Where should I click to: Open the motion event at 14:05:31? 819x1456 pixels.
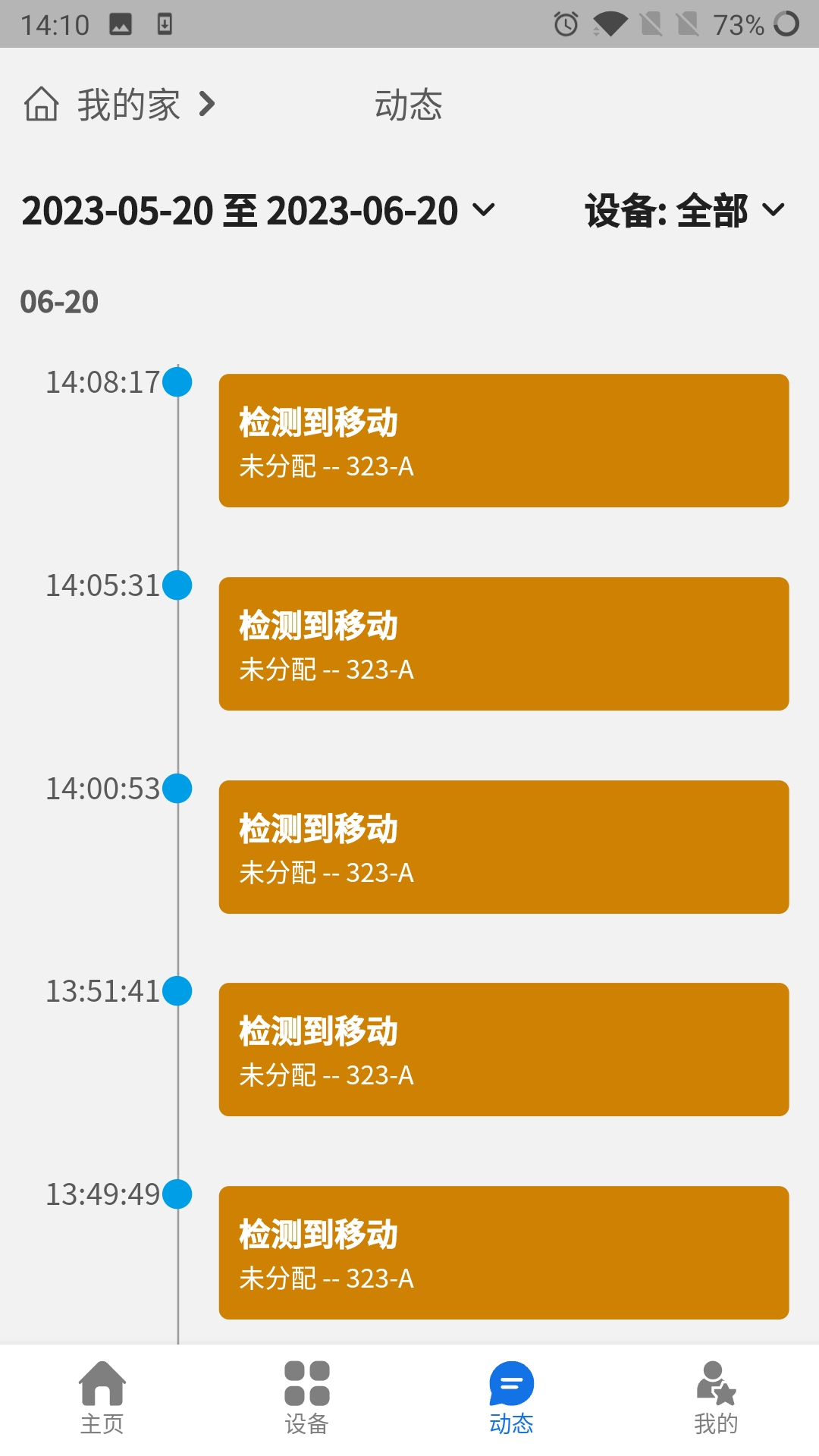coord(504,644)
